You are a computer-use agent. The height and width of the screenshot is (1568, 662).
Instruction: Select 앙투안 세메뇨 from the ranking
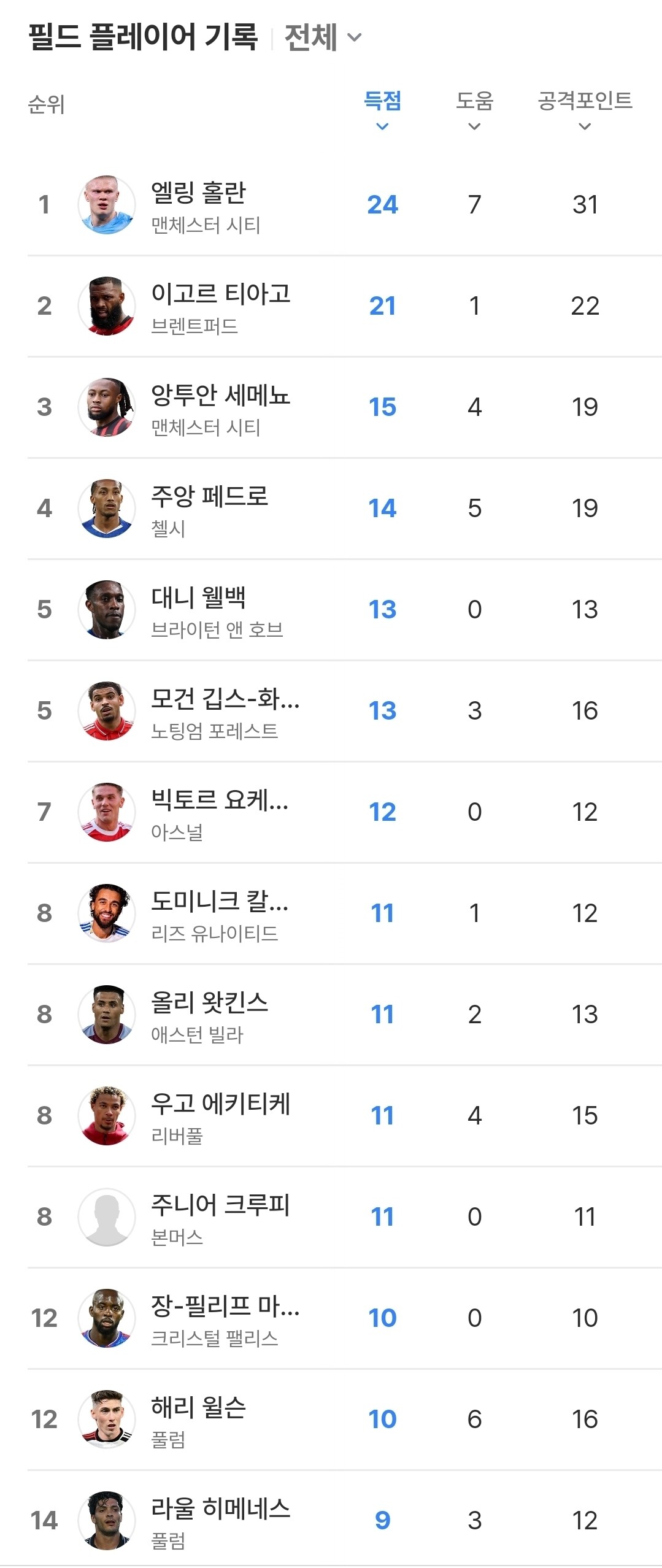coord(345,407)
